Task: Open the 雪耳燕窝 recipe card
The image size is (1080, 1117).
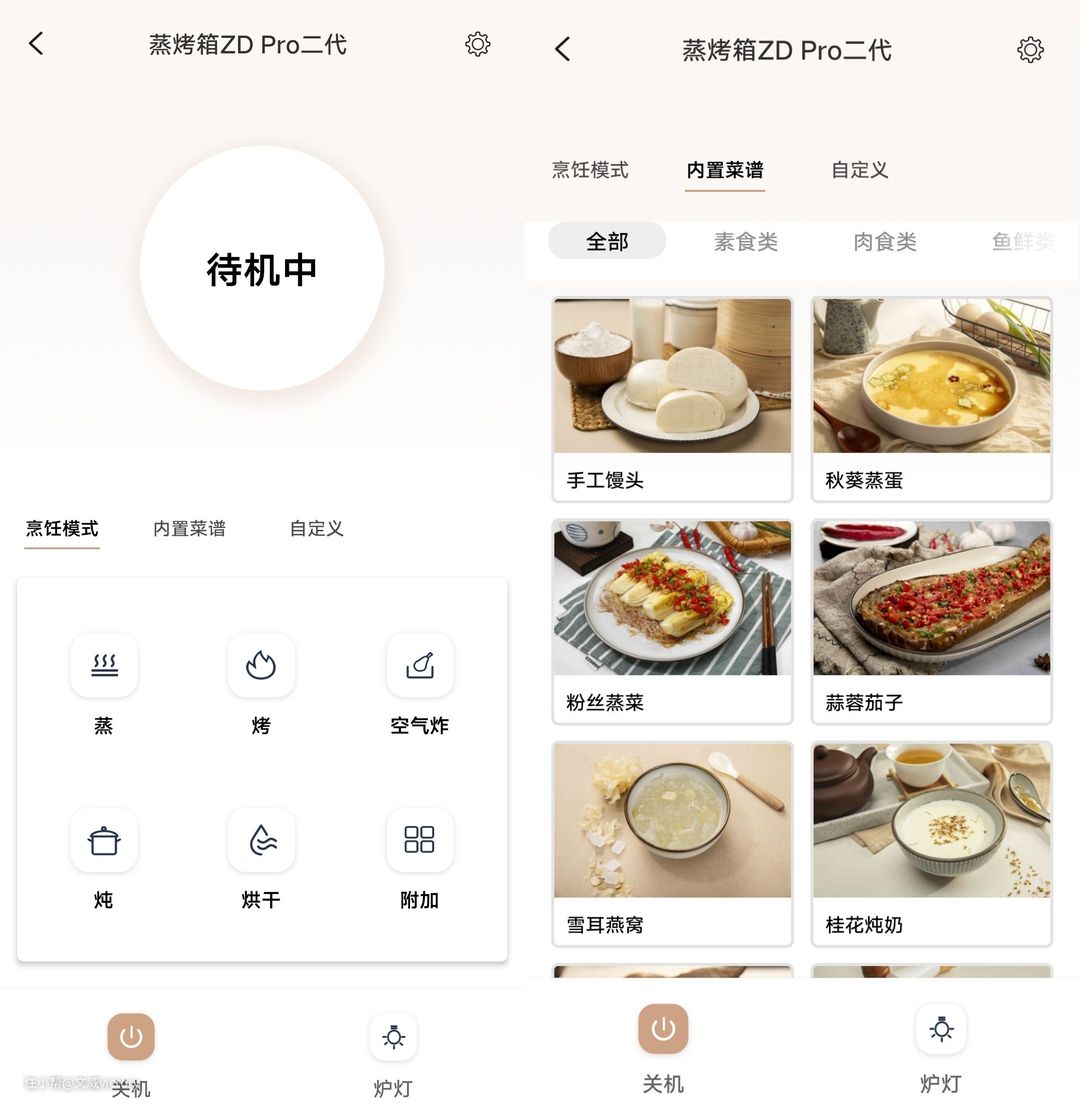Action: pyautogui.click(x=672, y=843)
